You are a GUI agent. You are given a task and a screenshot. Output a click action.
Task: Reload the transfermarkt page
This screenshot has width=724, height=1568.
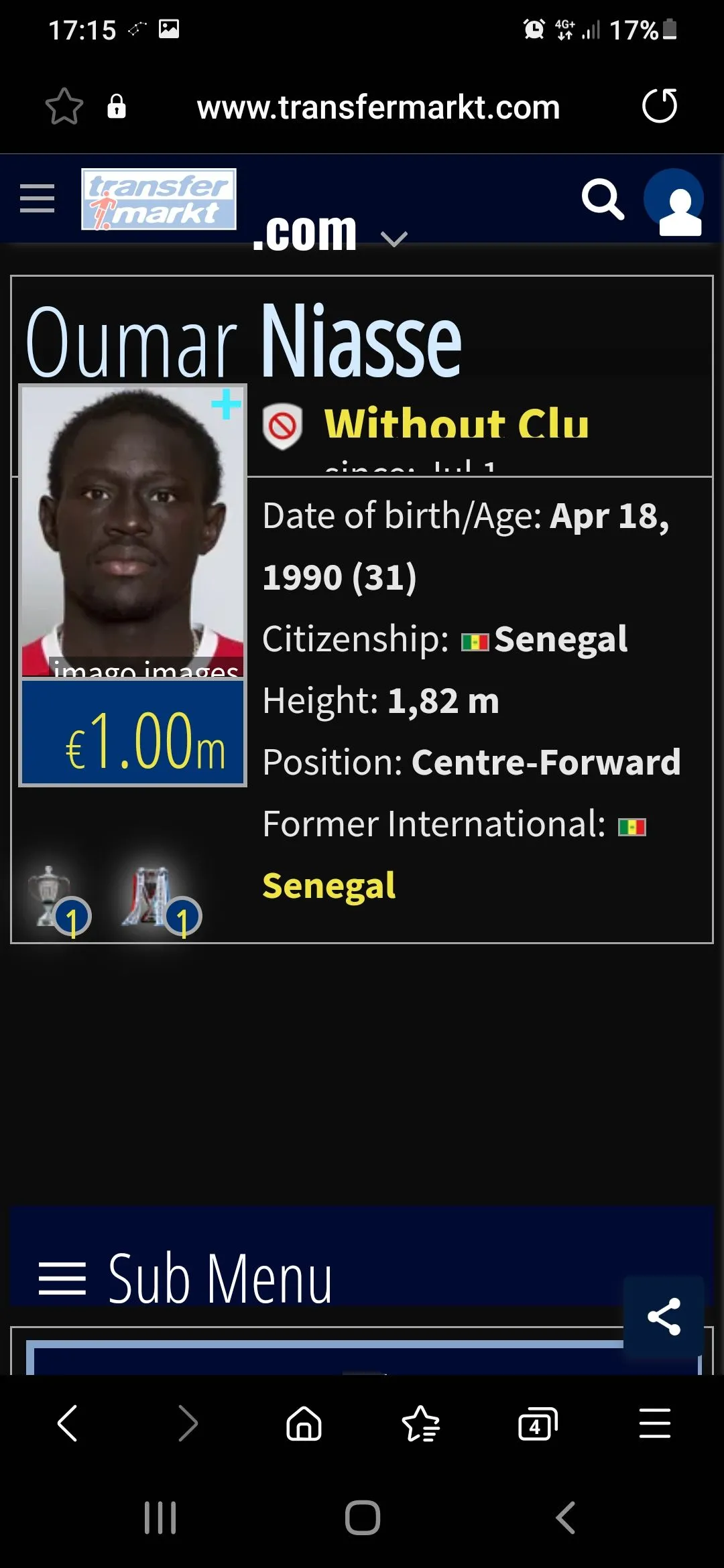coord(660,106)
